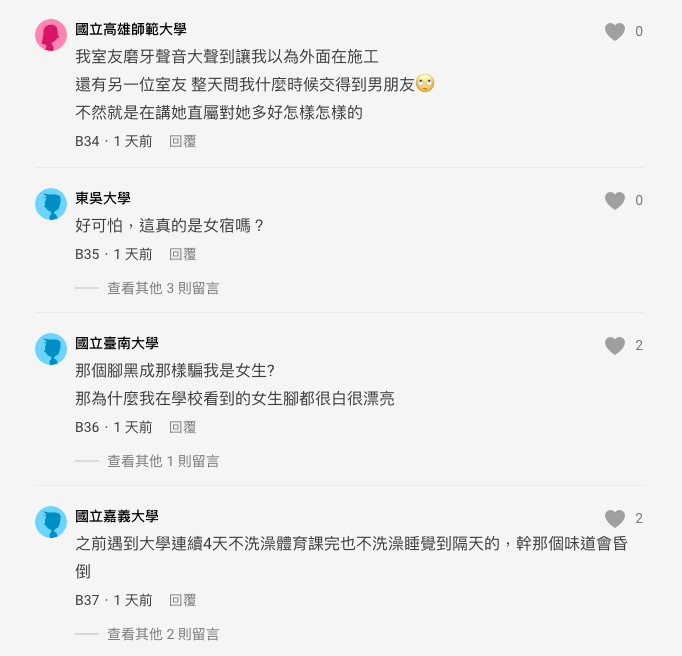This screenshot has width=682, height=656.
Task: Open the 國立高雄師範大學 commenter avatar
Action: coord(51,35)
